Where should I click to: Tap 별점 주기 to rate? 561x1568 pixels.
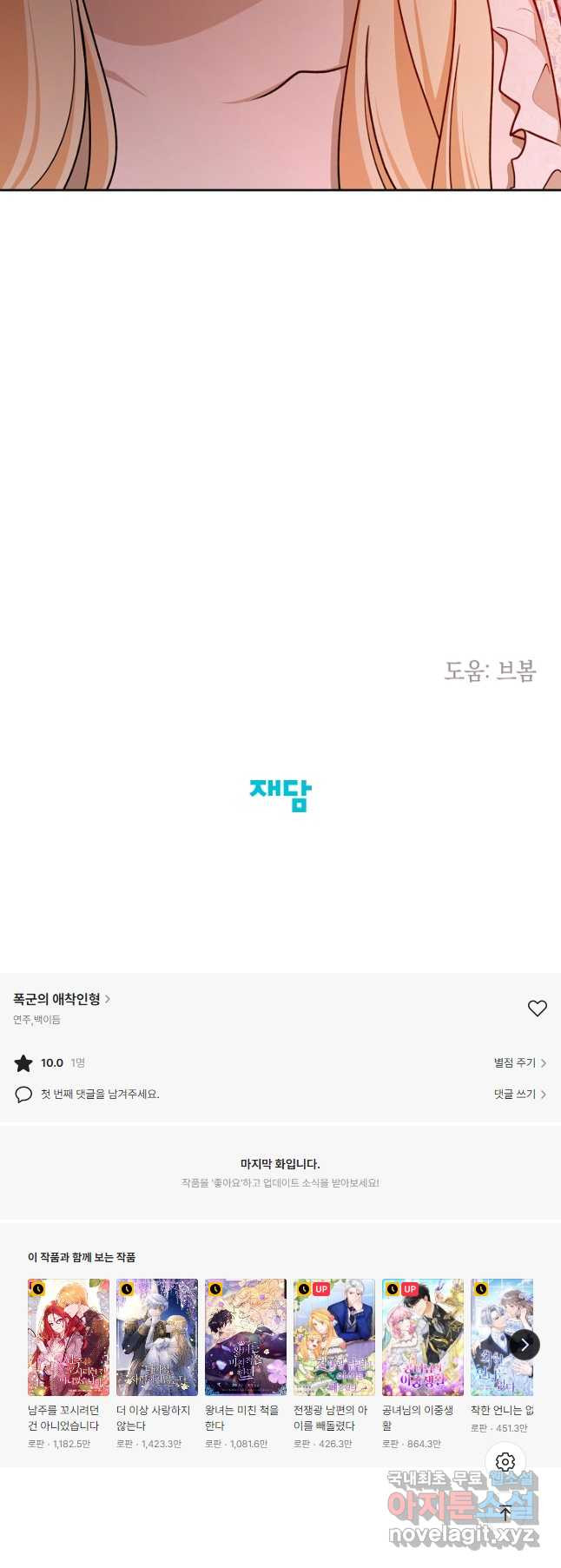tap(519, 1062)
